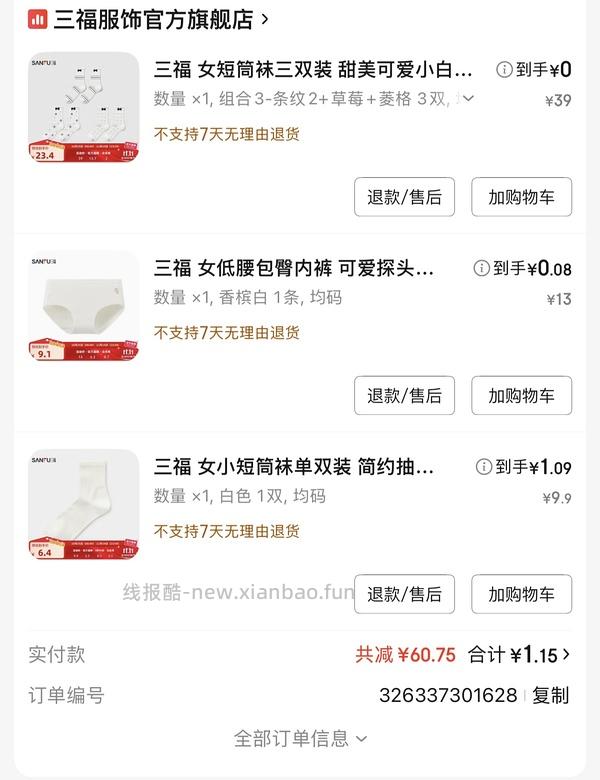600x780 pixels.
Task: Show 到手 price info for 女低腰包臀内裤
Action: pos(482,268)
